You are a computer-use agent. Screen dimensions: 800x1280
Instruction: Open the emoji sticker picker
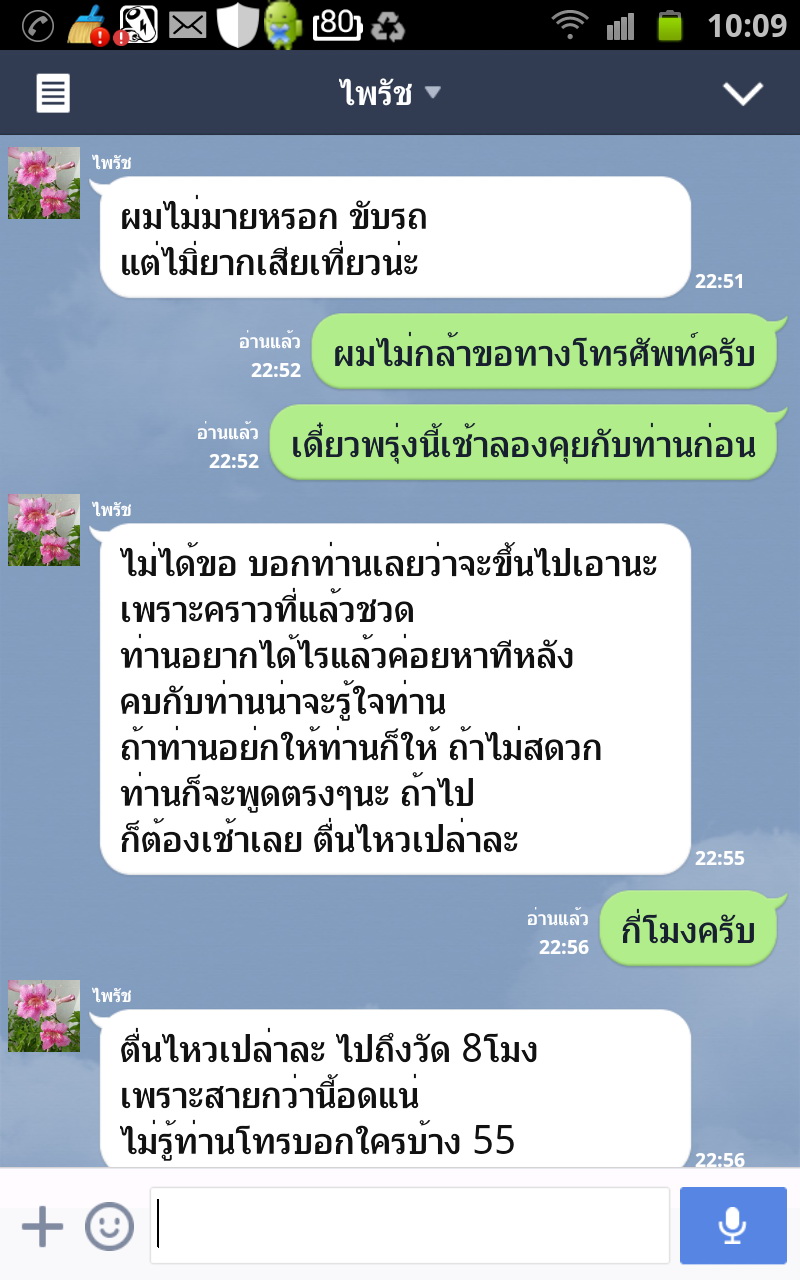[109, 1226]
